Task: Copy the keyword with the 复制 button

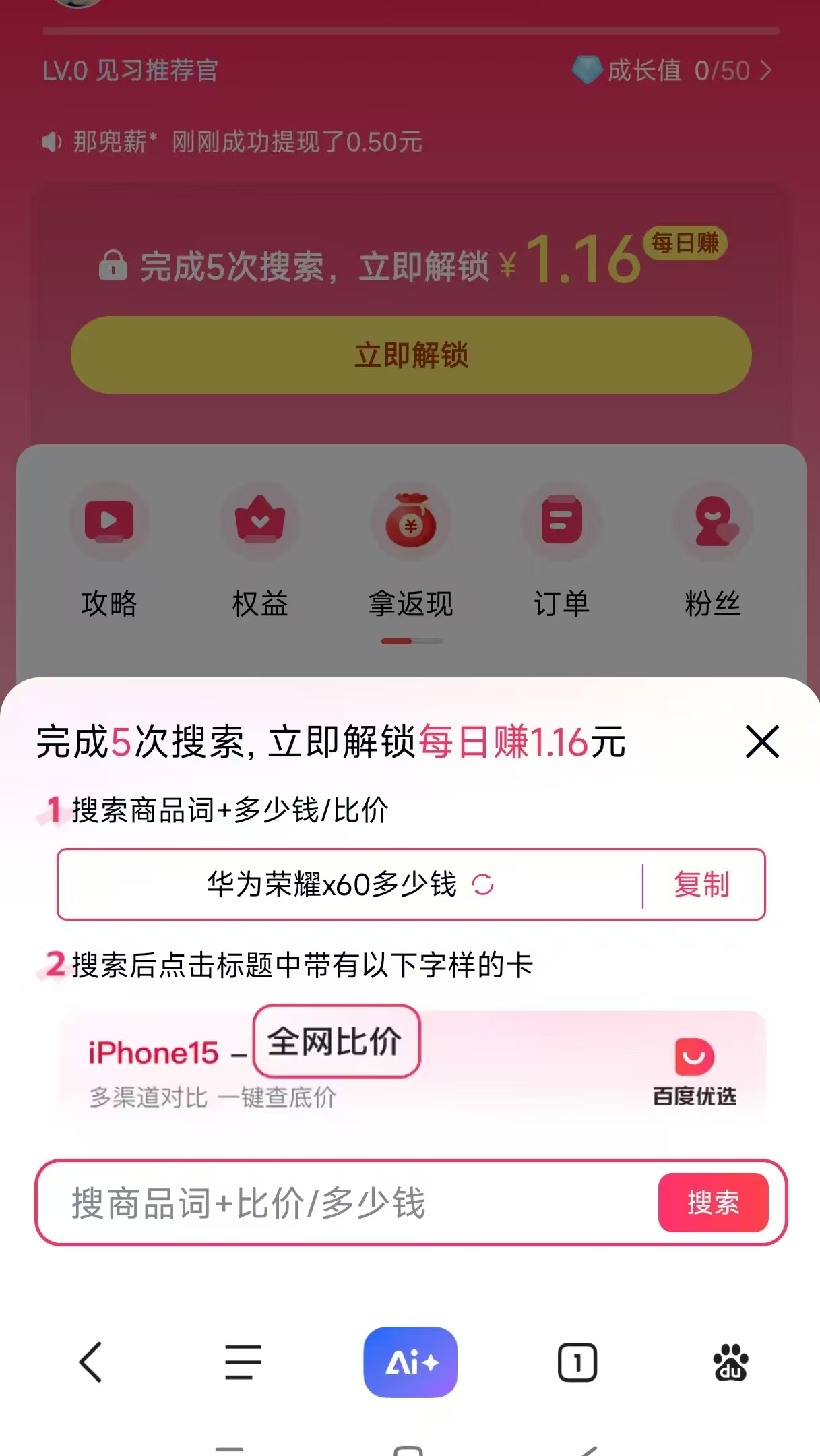Action: tap(701, 886)
